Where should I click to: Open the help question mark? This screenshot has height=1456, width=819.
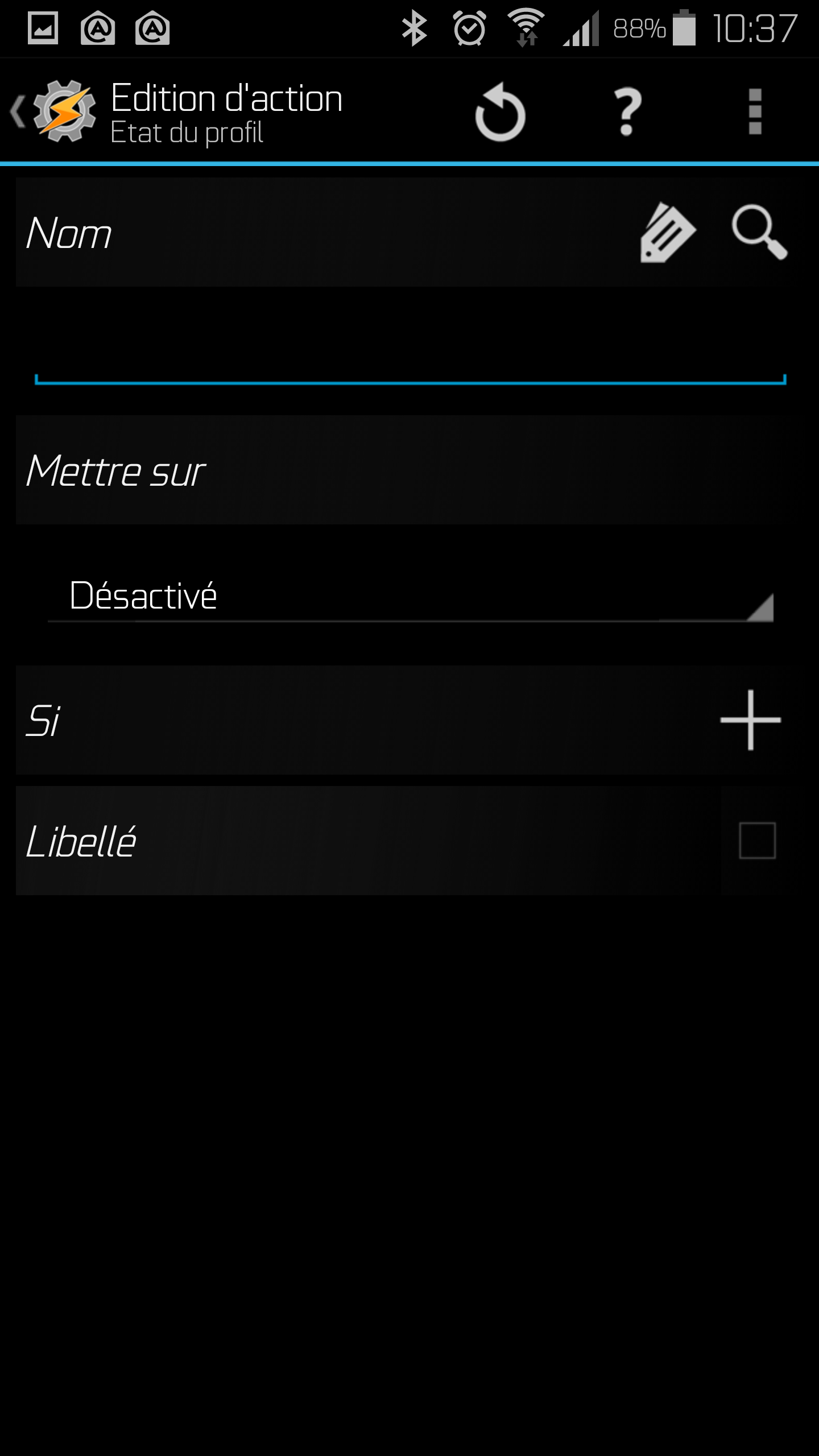pos(627,112)
